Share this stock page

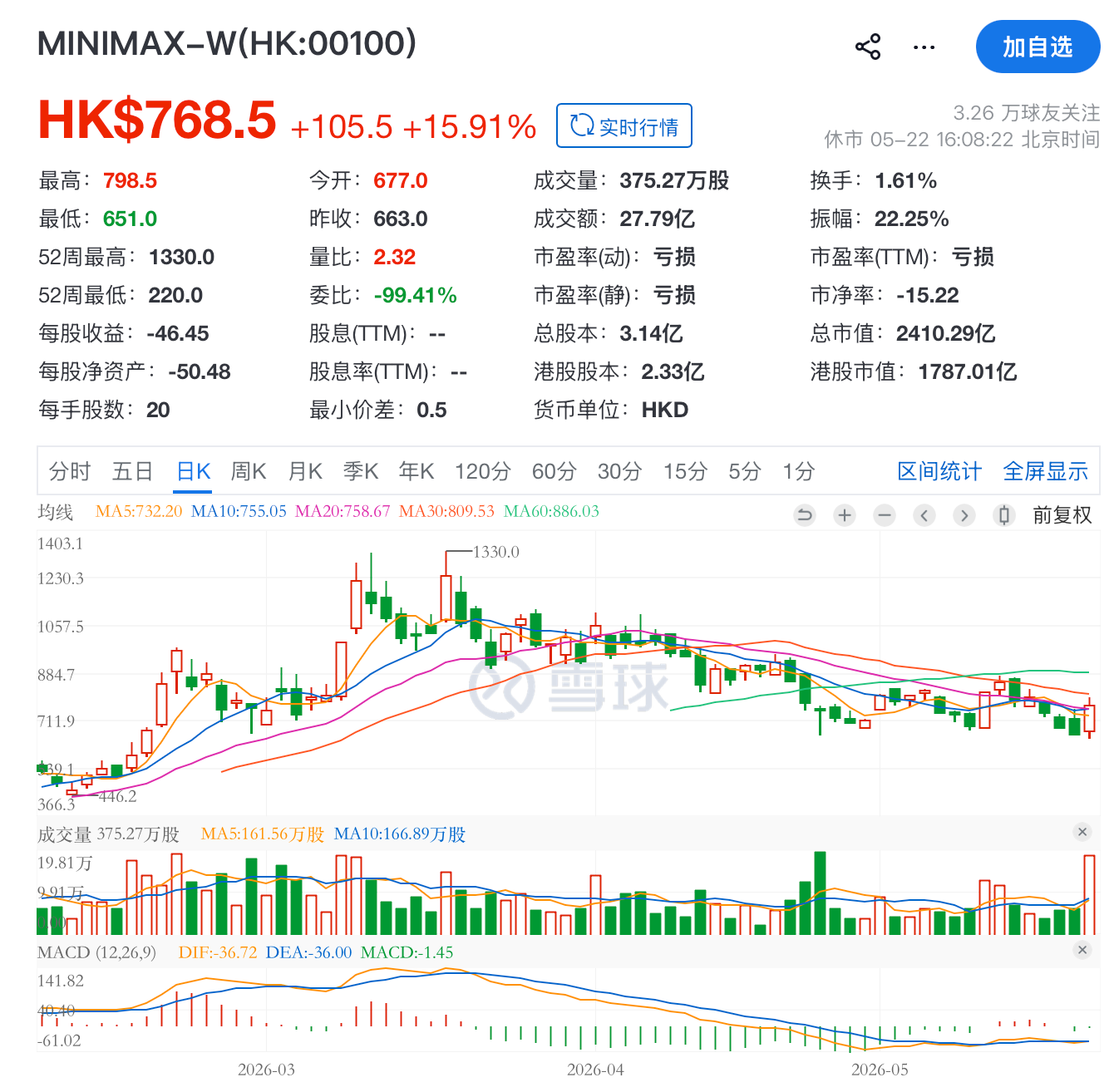coord(868,47)
